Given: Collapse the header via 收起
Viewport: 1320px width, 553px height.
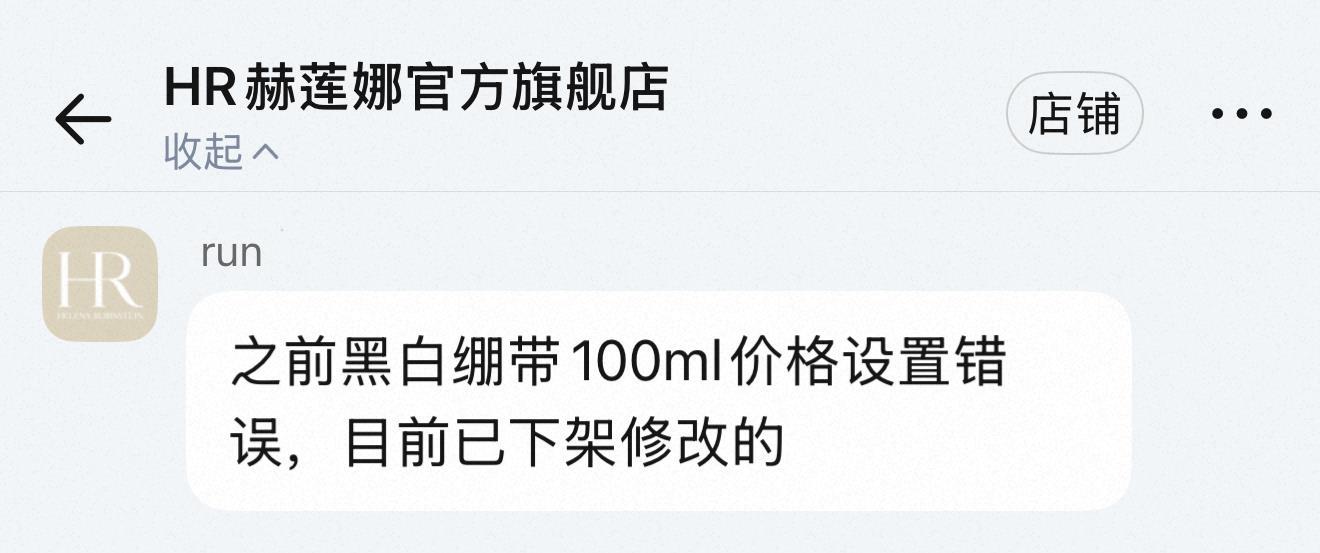Looking at the screenshot, I should 221,152.
